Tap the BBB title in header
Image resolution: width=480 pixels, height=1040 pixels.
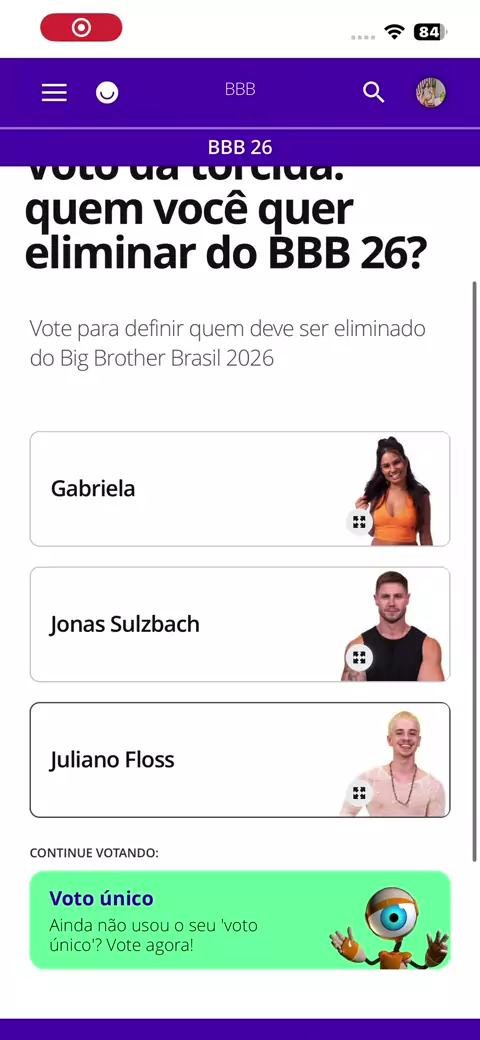coord(240,90)
